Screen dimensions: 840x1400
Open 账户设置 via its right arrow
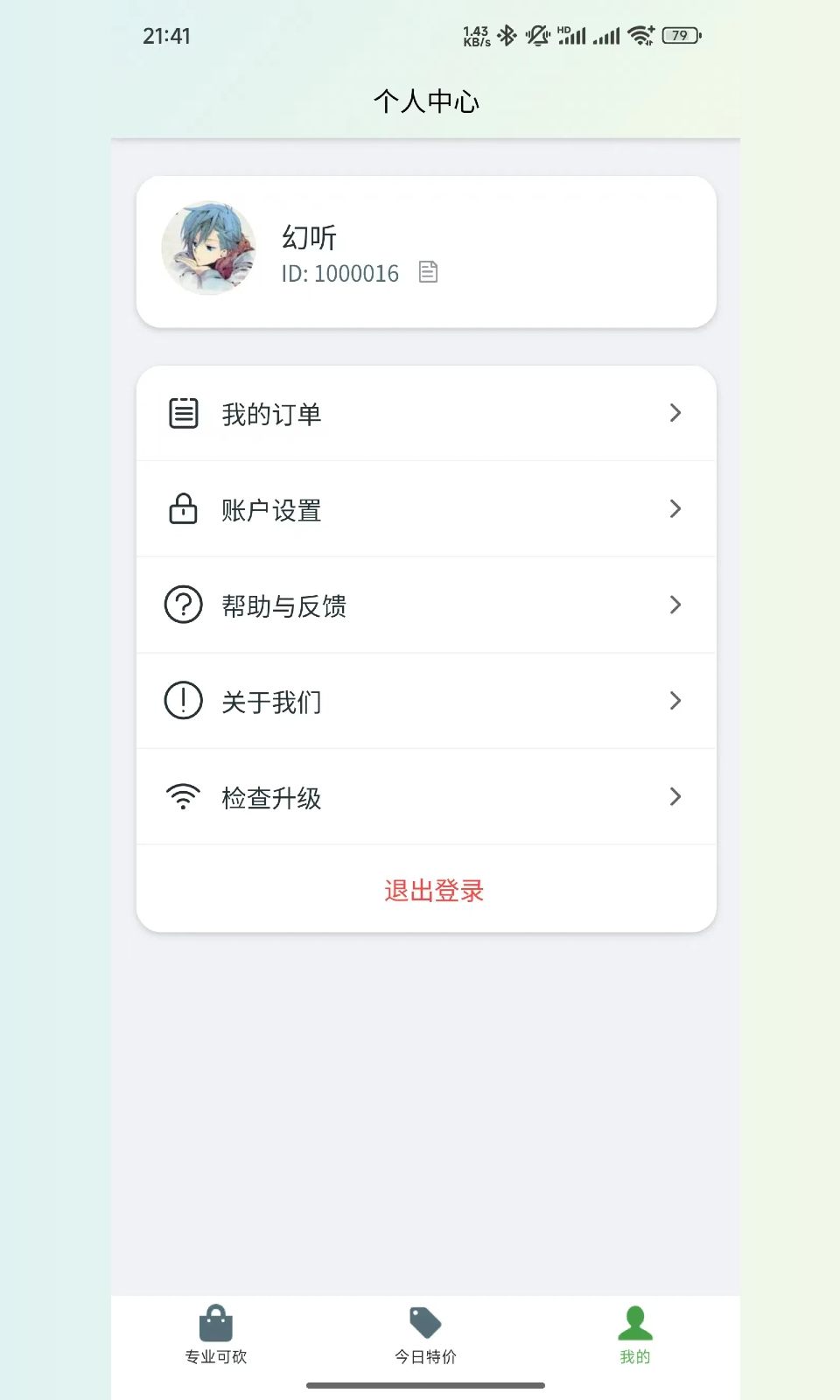[675, 508]
